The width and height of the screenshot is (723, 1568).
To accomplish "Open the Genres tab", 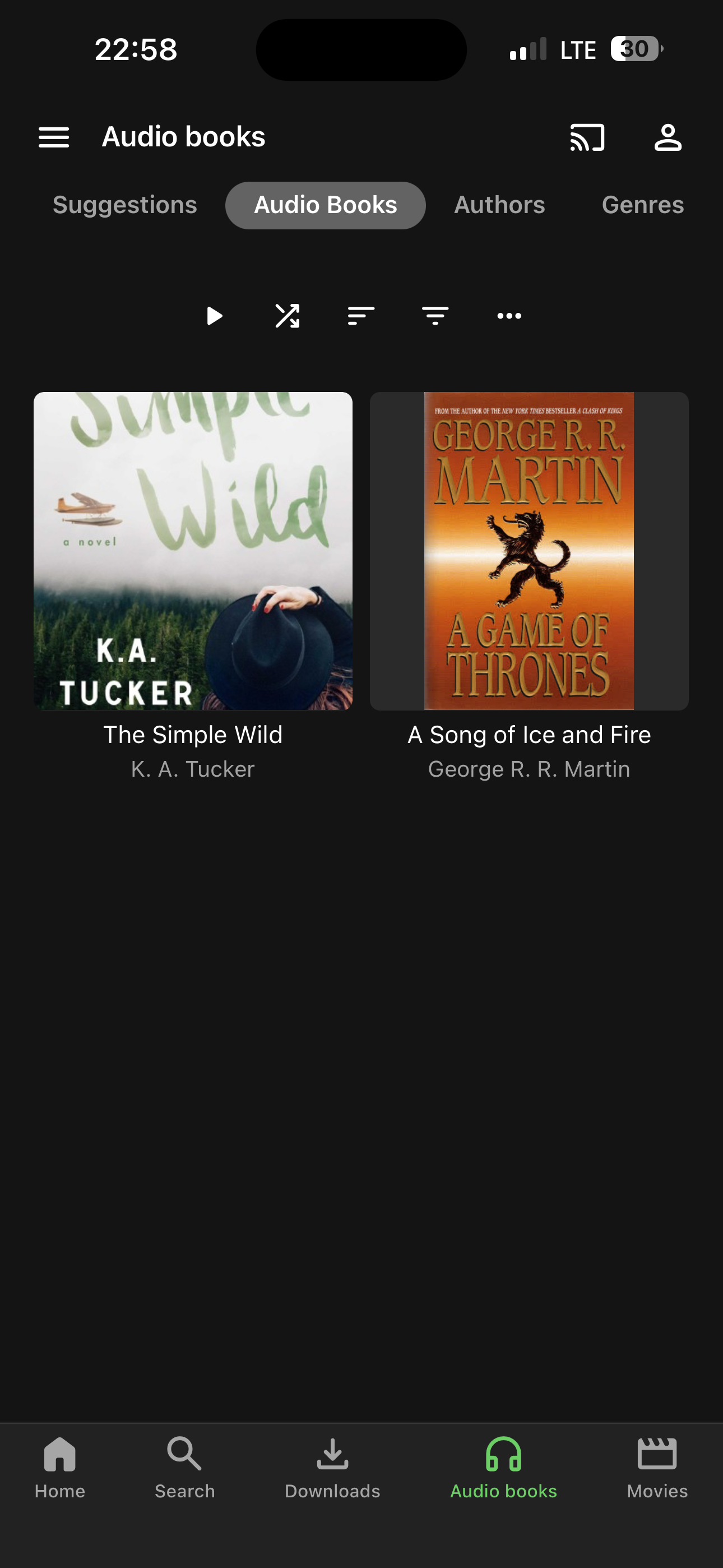I will [642, 205].
